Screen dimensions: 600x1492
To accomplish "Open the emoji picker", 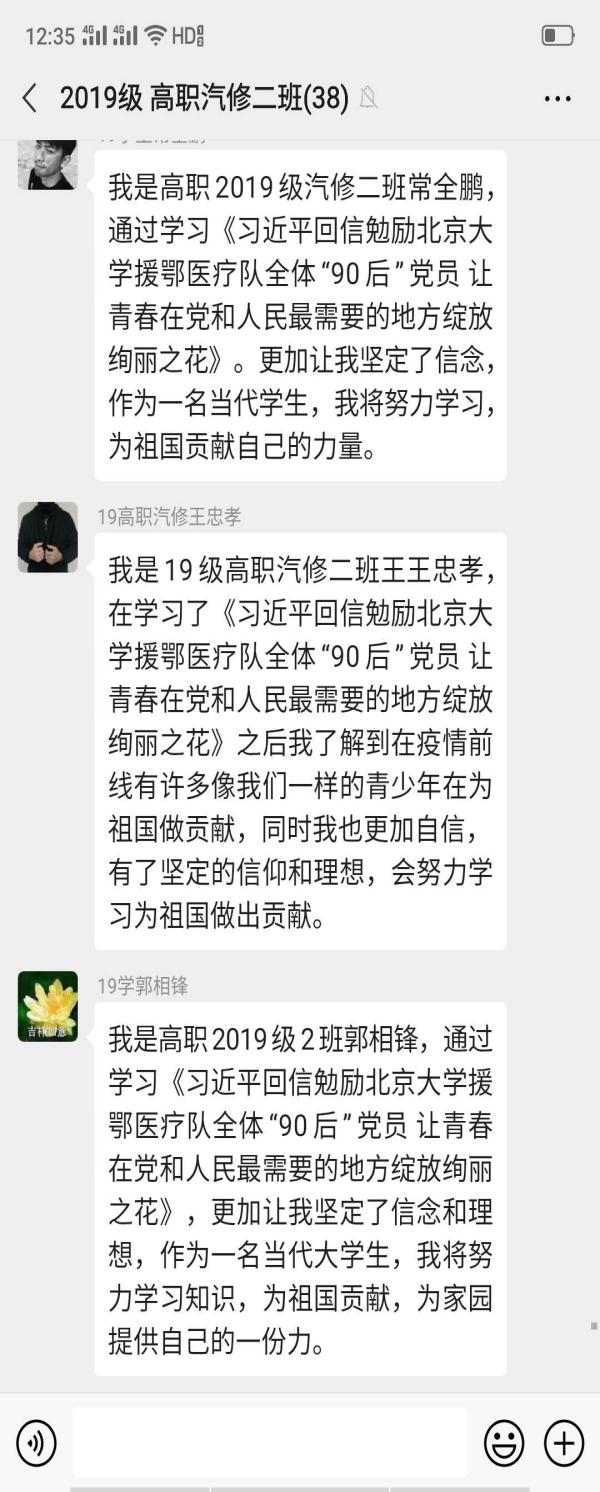I will 505,1443.
